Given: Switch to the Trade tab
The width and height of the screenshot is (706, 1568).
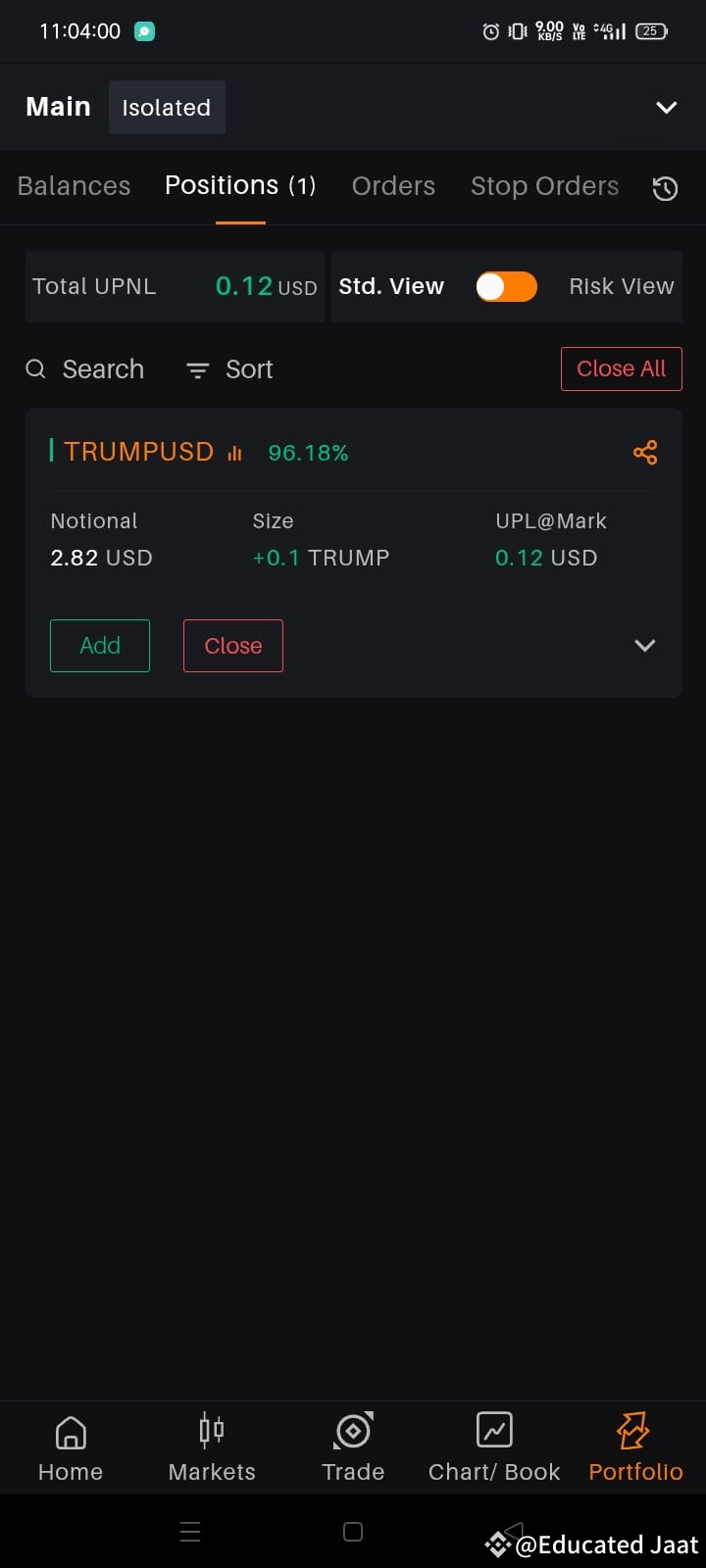Looking at the screenshot, I should click(x=353, y=1448).
